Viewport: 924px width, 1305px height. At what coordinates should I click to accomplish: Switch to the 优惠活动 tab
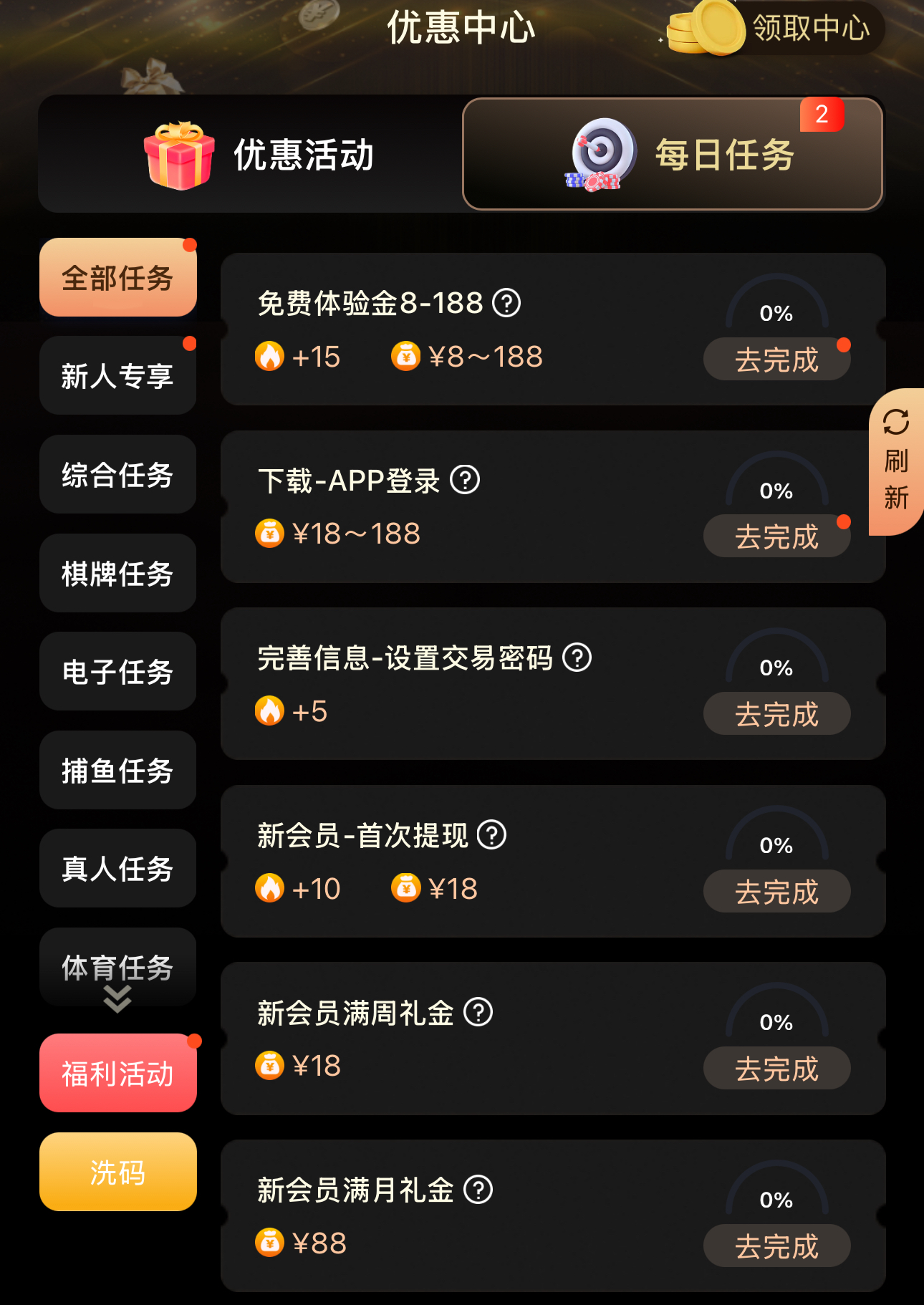point(258,155)
